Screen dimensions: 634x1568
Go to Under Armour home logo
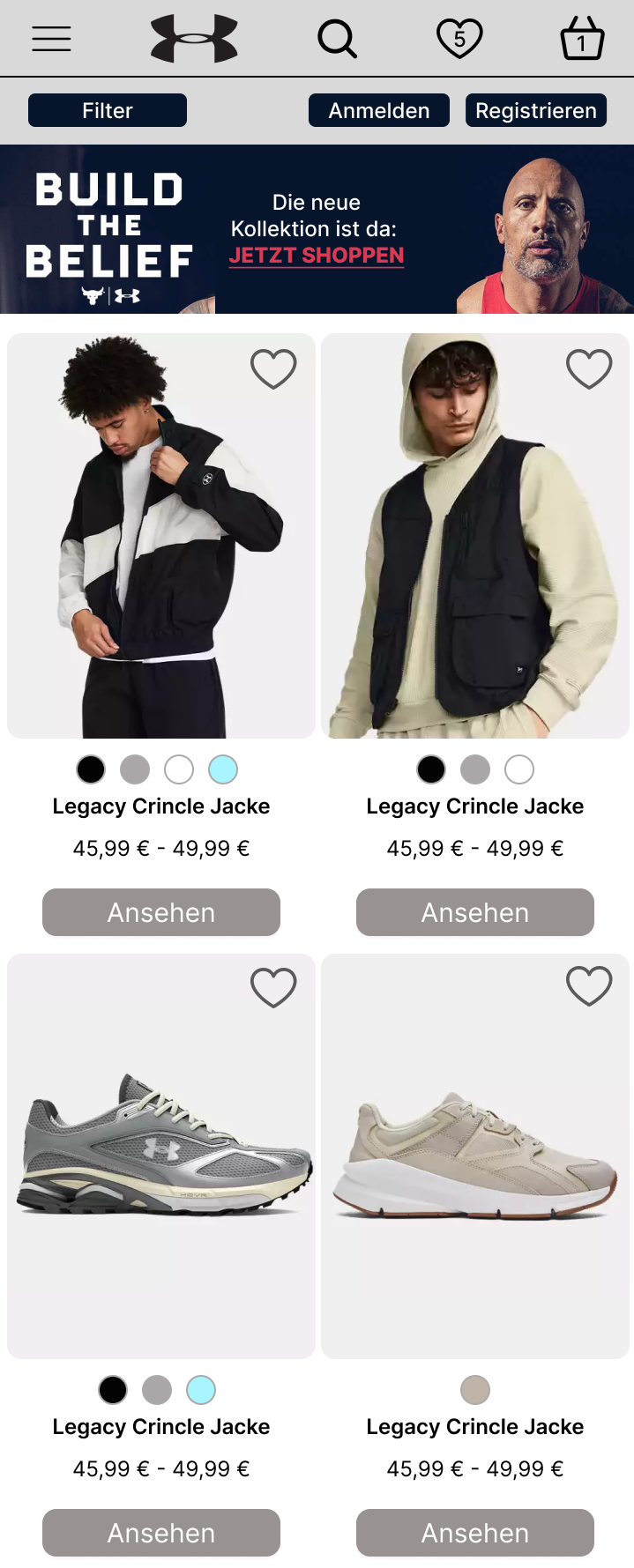click(194, 39)
